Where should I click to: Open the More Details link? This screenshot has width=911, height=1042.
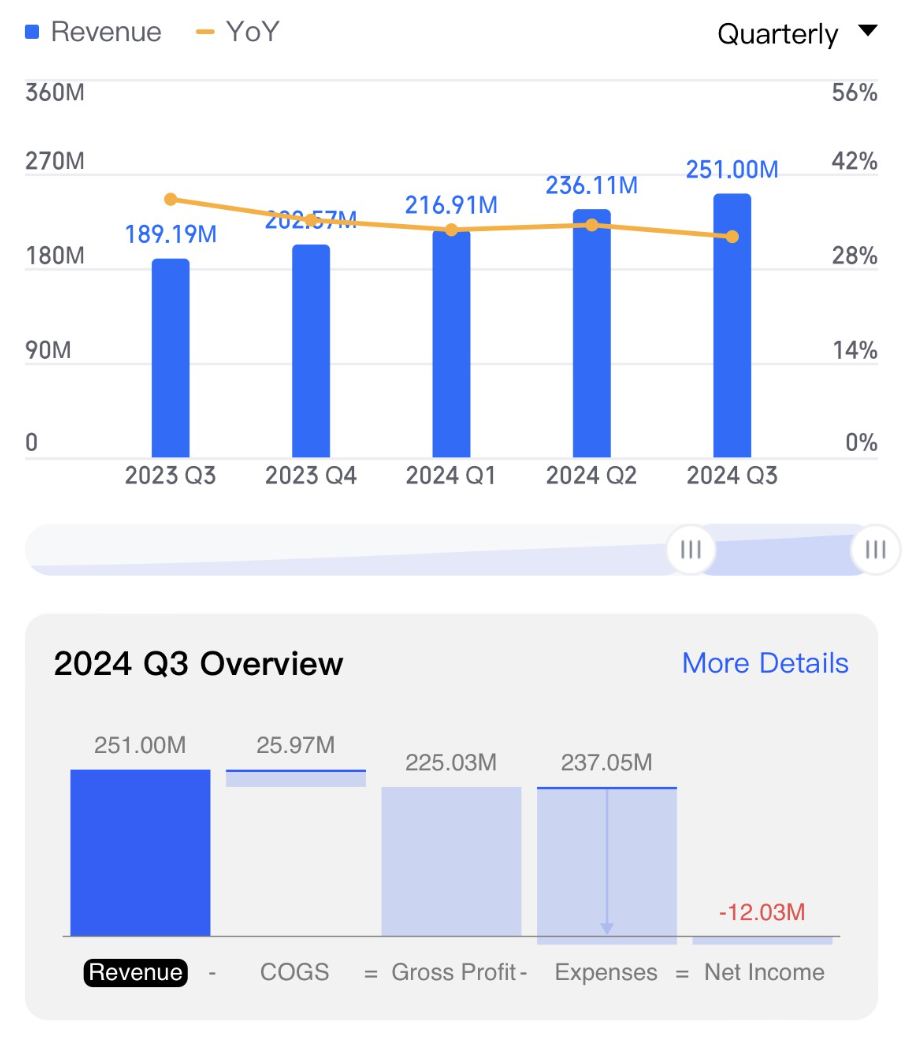(x=765, y=663)
